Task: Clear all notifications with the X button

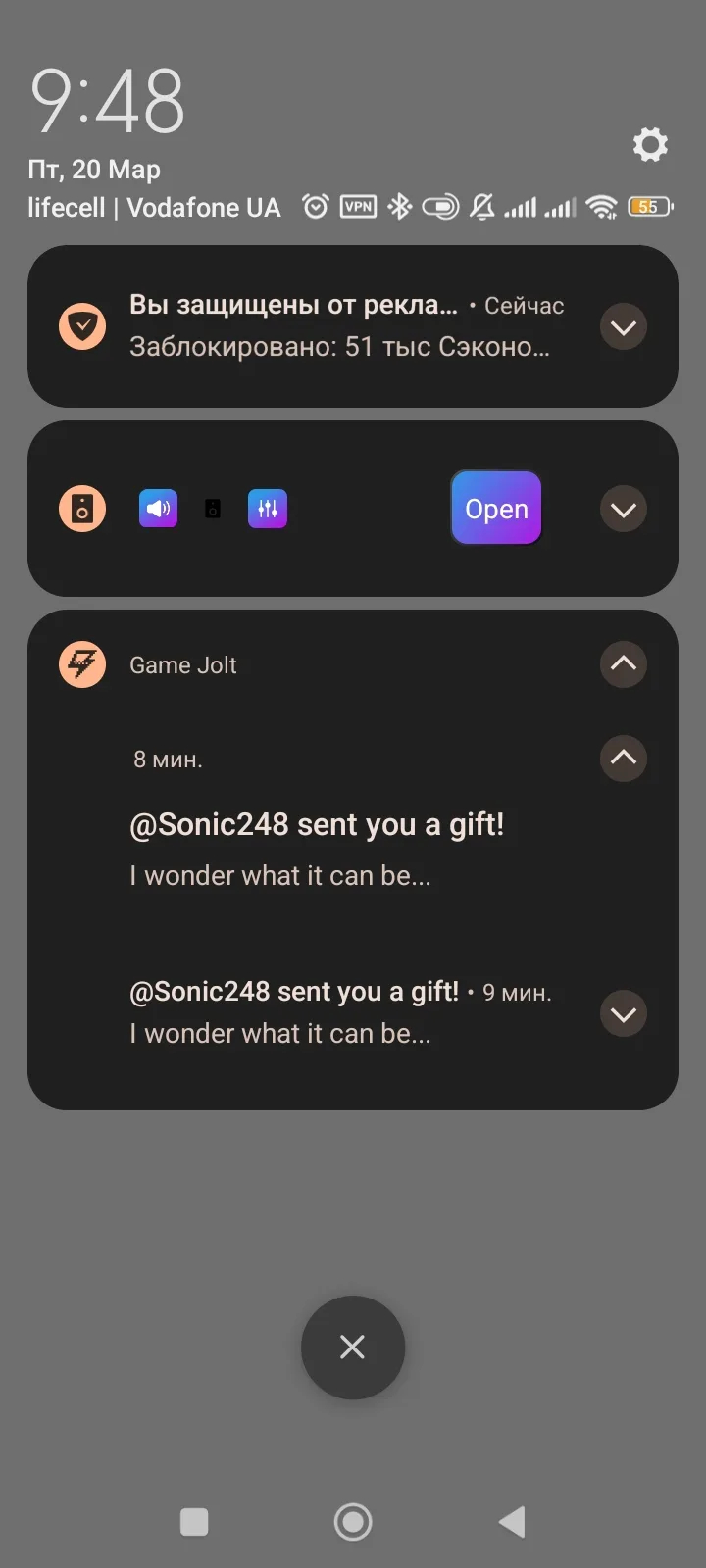Action: tap(353, 1347)
